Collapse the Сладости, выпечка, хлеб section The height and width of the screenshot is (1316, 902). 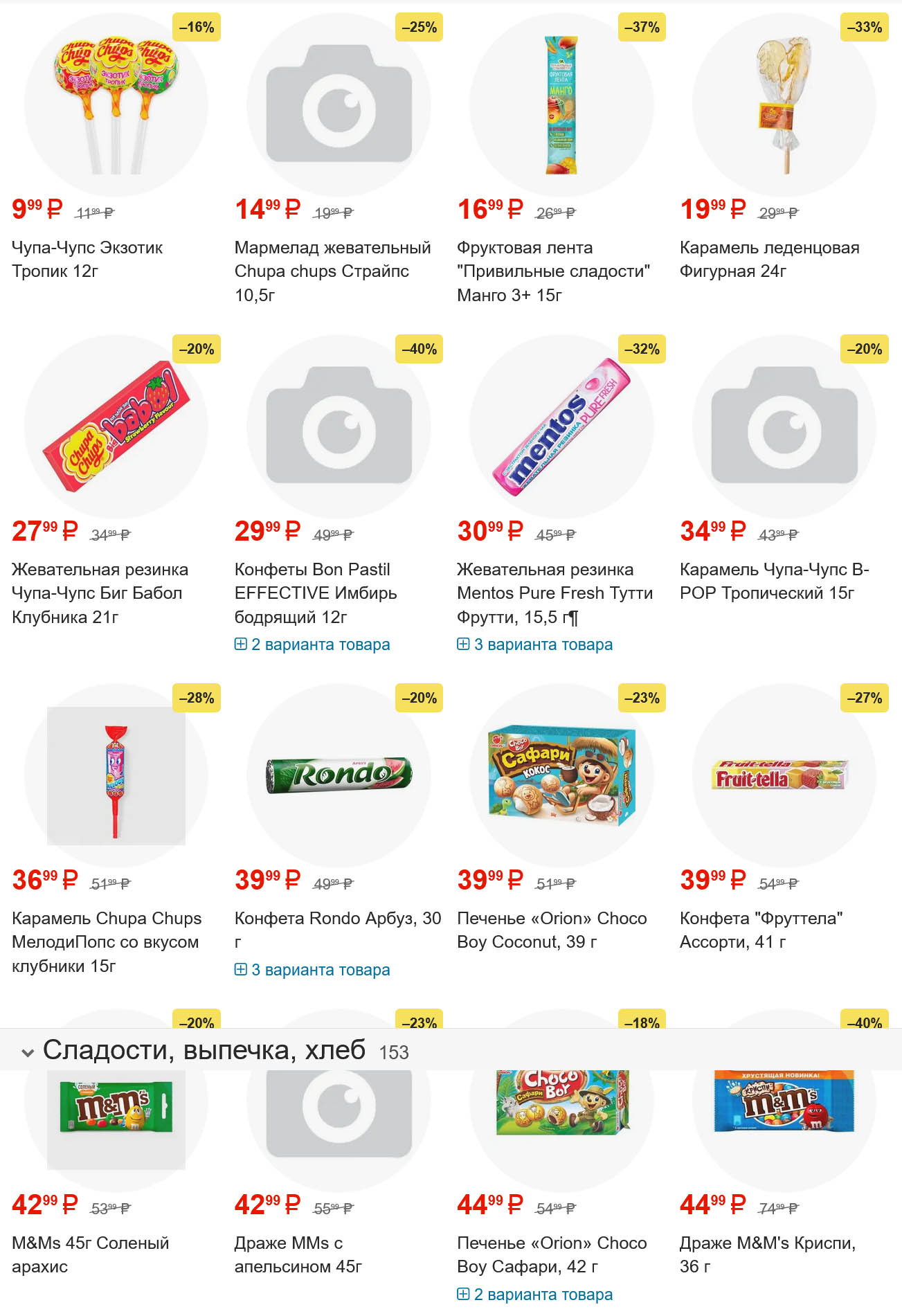[28, 1052]
